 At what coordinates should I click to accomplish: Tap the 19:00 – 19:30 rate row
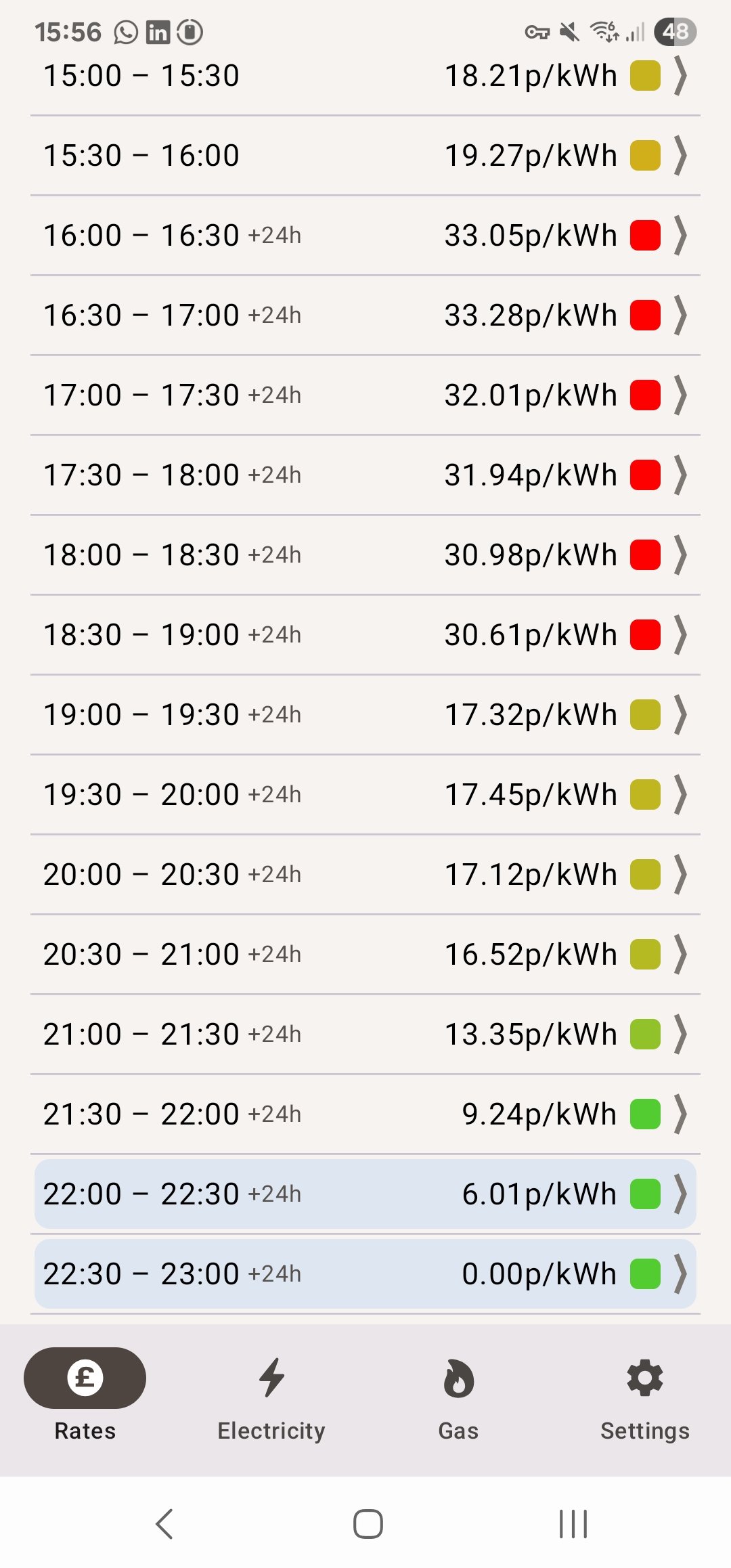pos(365,715)
